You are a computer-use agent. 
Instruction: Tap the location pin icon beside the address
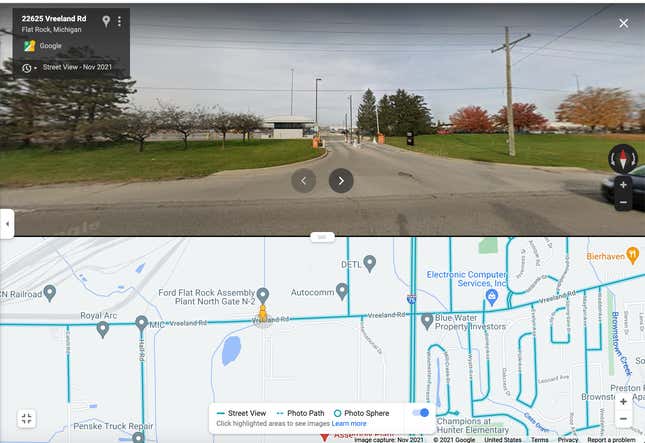106,21
